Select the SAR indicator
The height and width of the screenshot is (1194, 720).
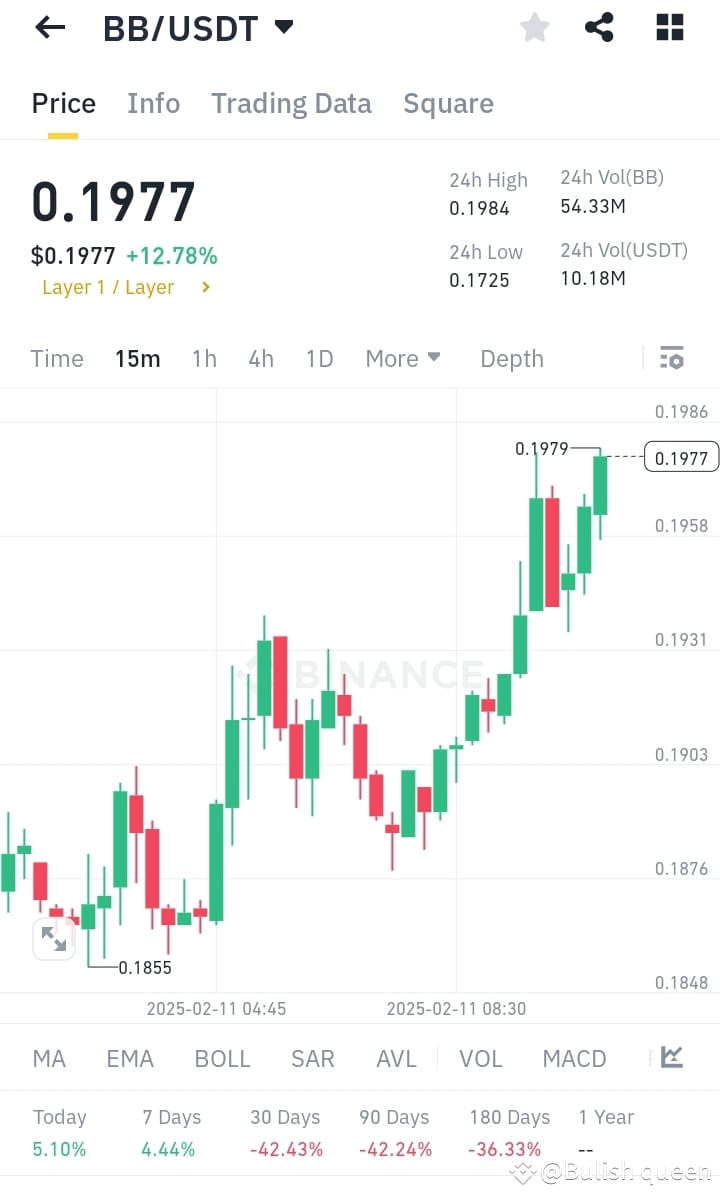(312, 1058)
